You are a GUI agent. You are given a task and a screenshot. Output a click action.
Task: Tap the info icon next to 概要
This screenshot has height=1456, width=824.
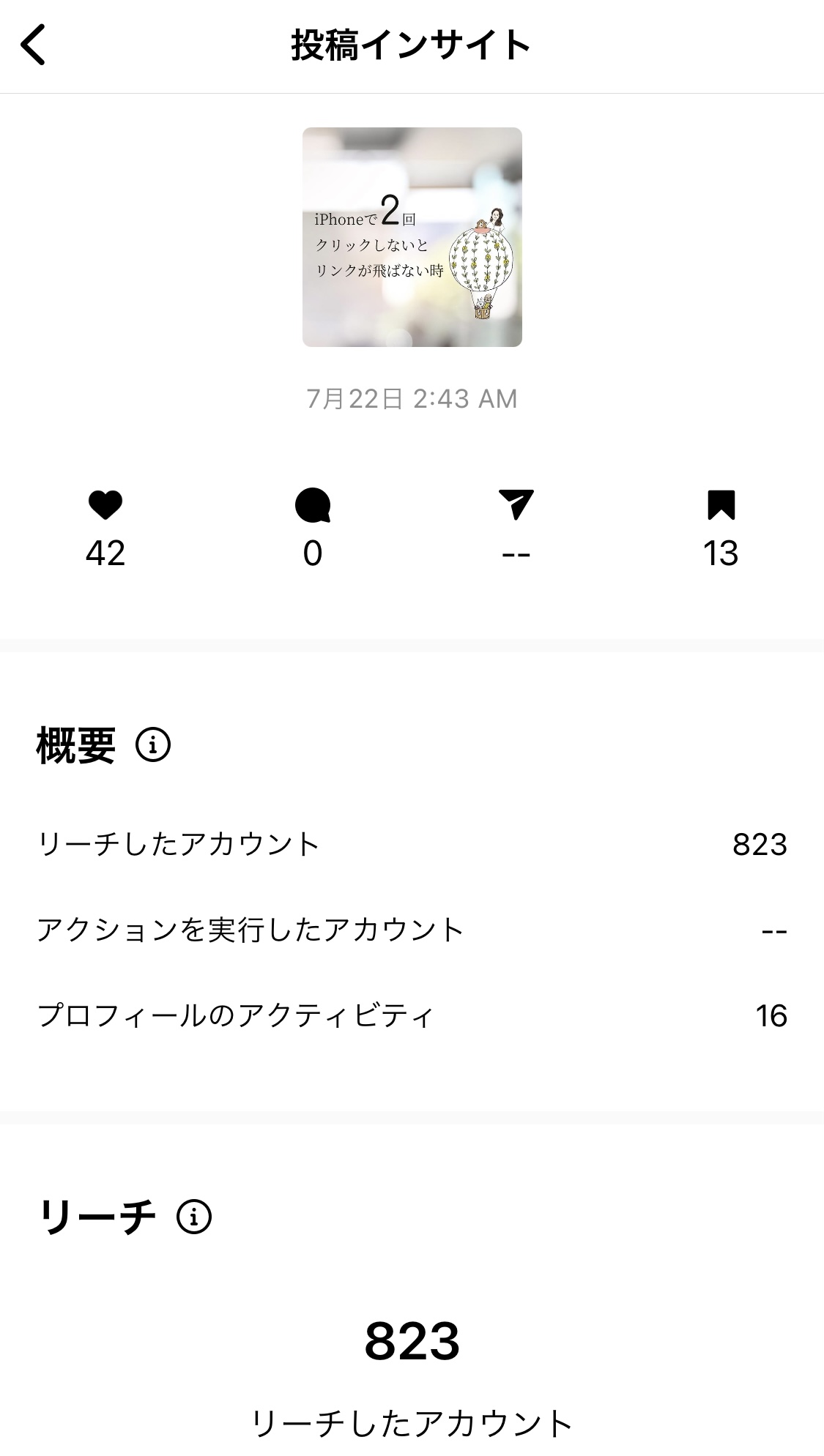point(153,745)
